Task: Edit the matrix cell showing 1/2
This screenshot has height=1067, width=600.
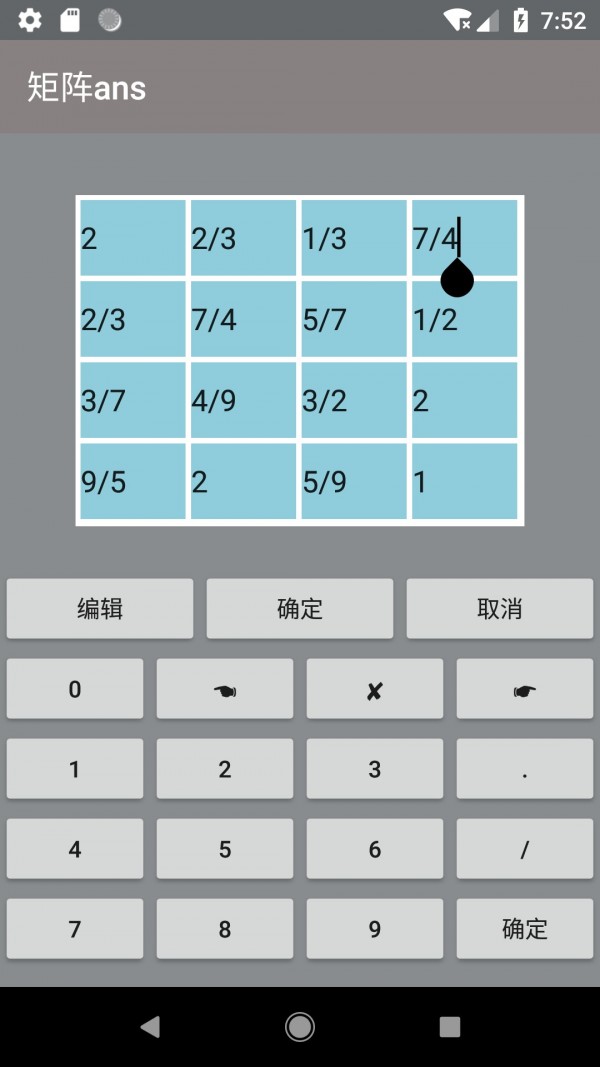Action: click(x=465, y=319)
